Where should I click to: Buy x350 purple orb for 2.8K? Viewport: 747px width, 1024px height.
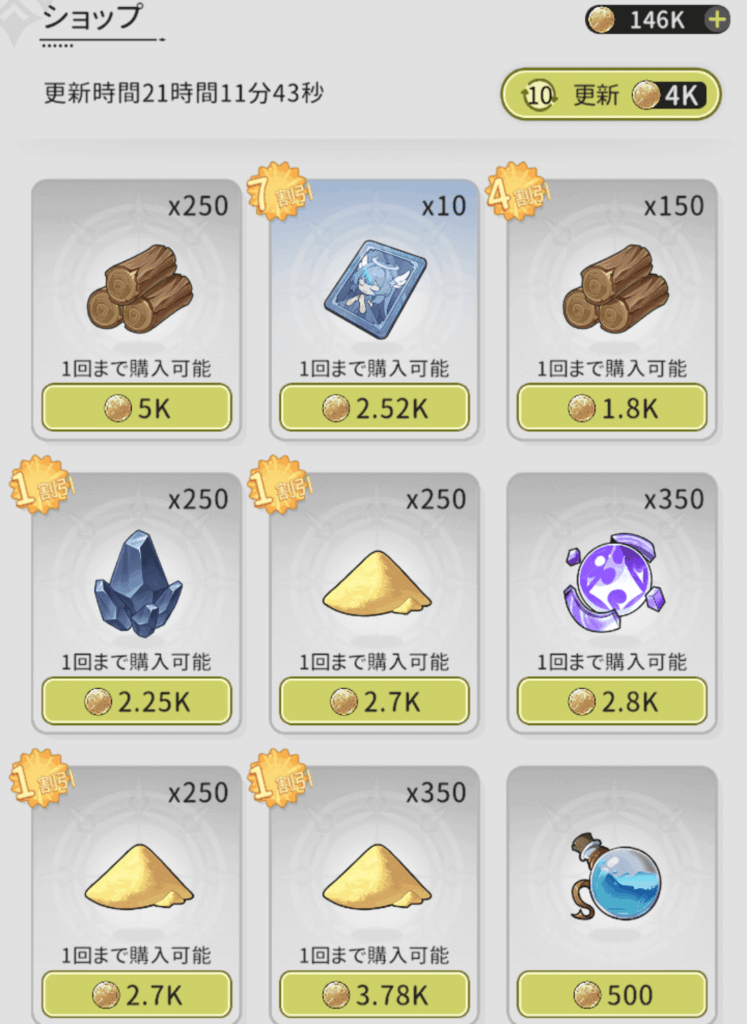[612, 701]
